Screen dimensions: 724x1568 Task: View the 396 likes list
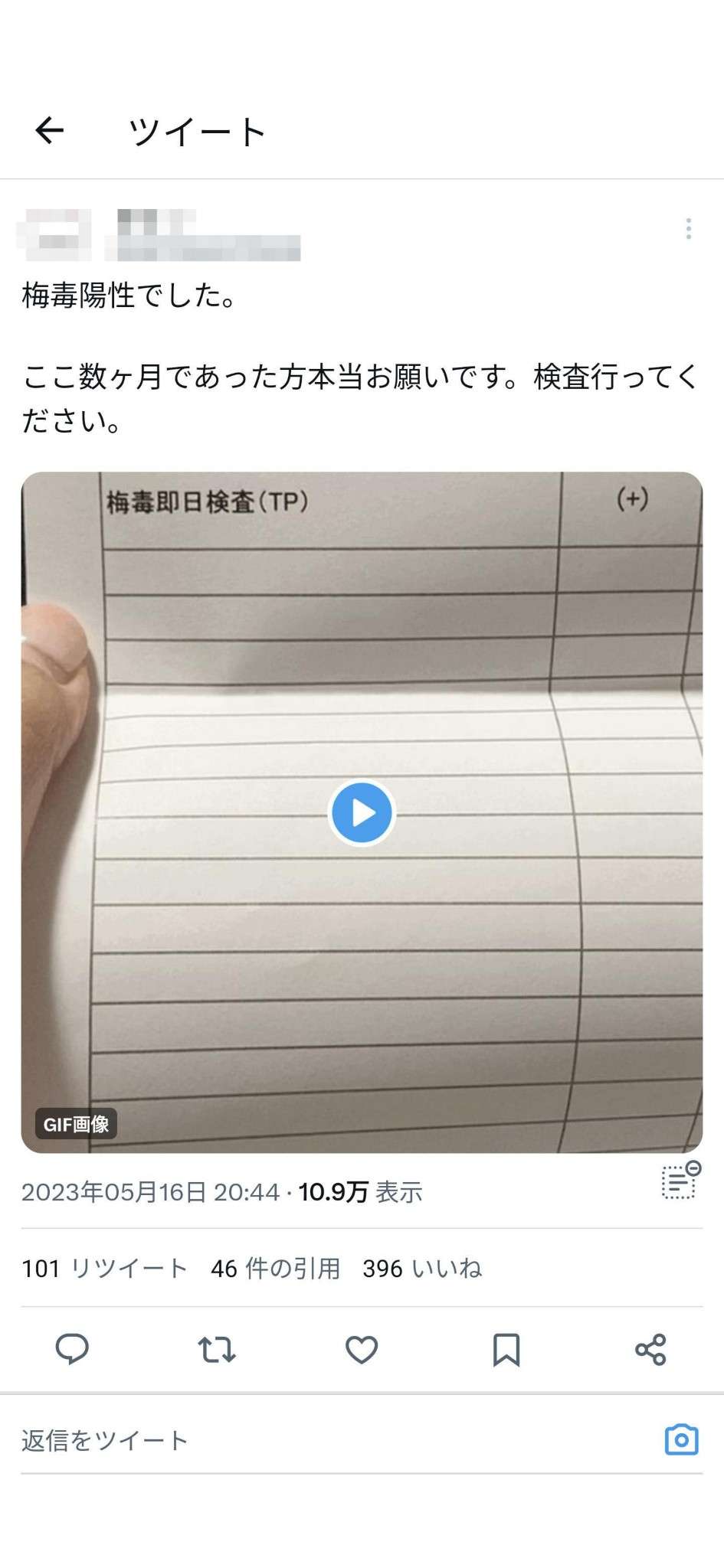(422, 1269)
